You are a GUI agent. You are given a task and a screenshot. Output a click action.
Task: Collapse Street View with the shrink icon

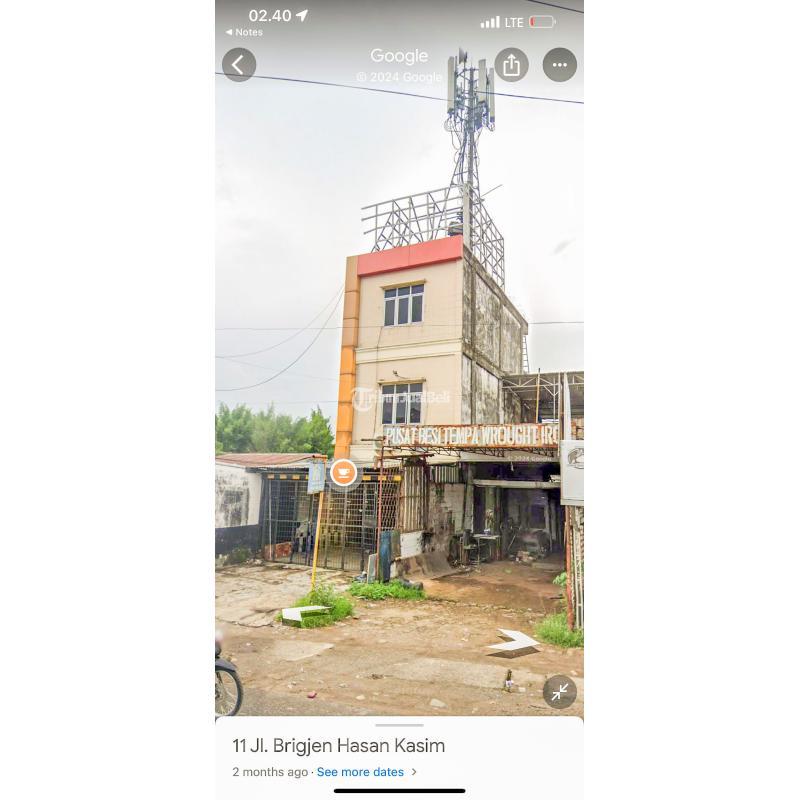pos(559,691)
